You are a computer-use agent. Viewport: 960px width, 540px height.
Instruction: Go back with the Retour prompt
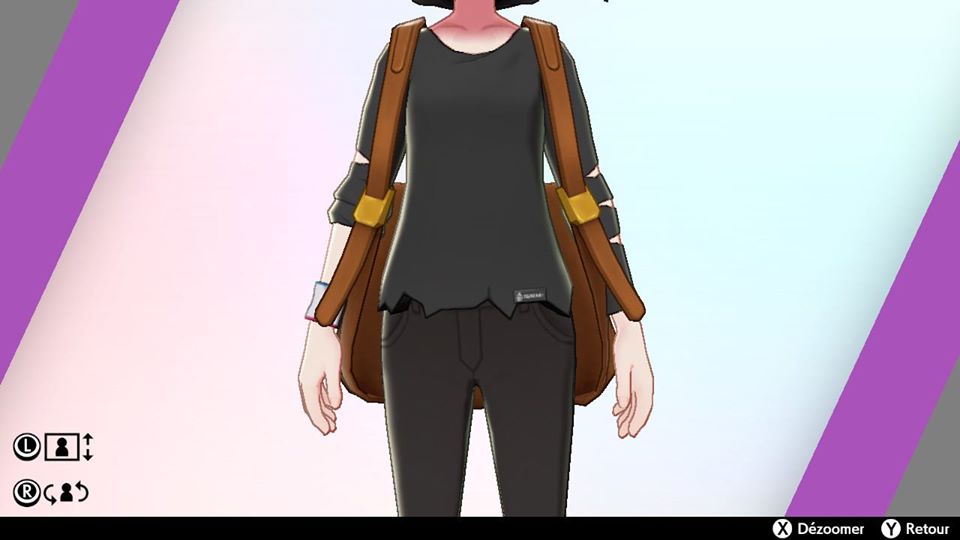(x=915, y=528)
